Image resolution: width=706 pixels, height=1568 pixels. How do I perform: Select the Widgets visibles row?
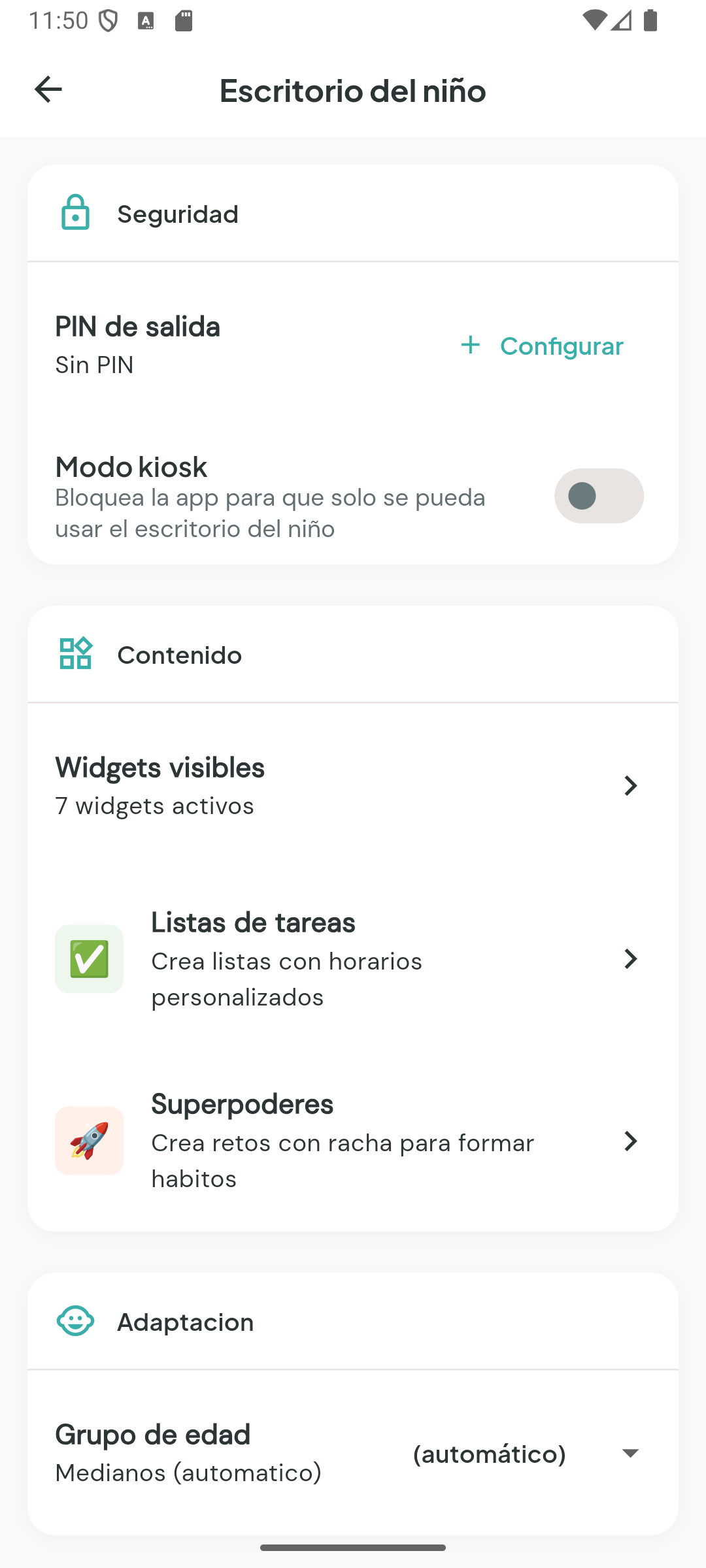(x=261, y=784)
